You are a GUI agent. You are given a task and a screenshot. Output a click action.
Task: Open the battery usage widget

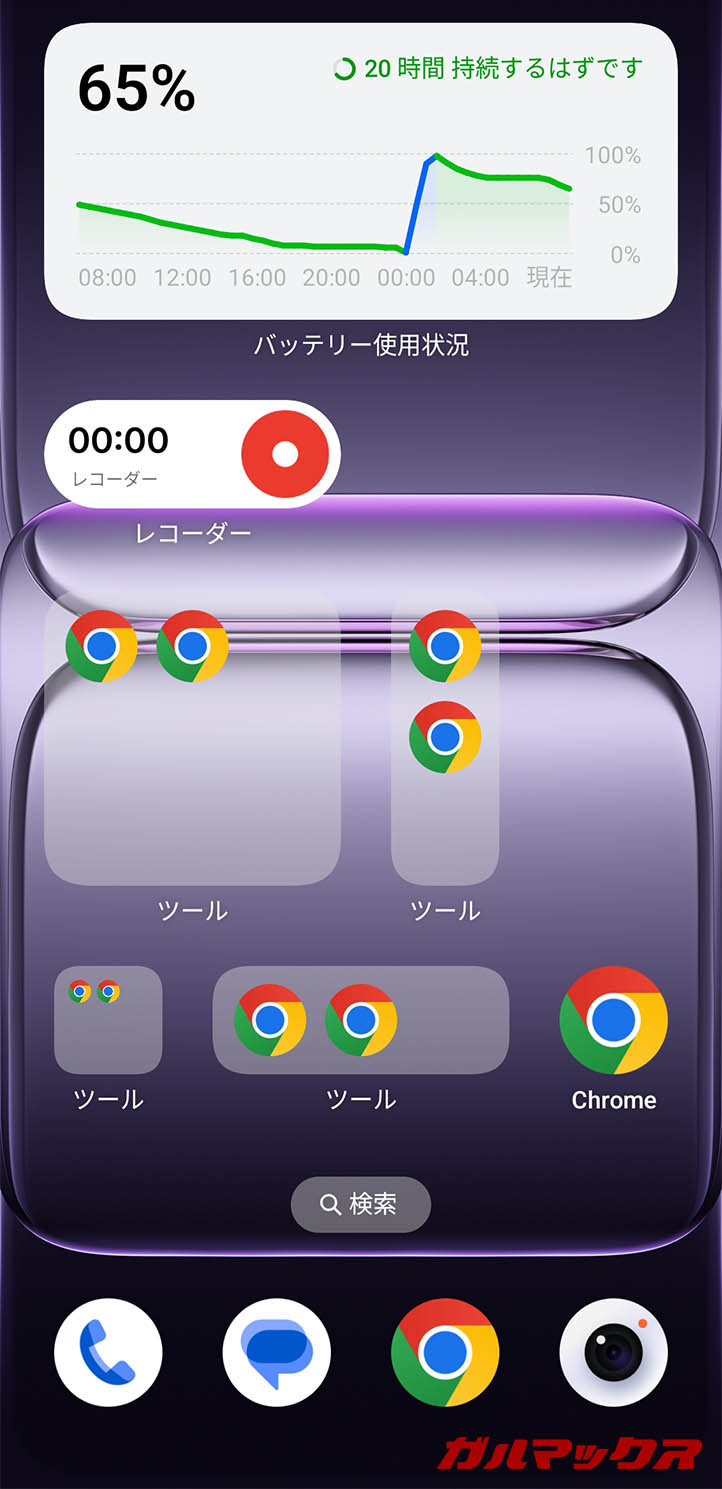pyautogui.click(x=360, y=172)
